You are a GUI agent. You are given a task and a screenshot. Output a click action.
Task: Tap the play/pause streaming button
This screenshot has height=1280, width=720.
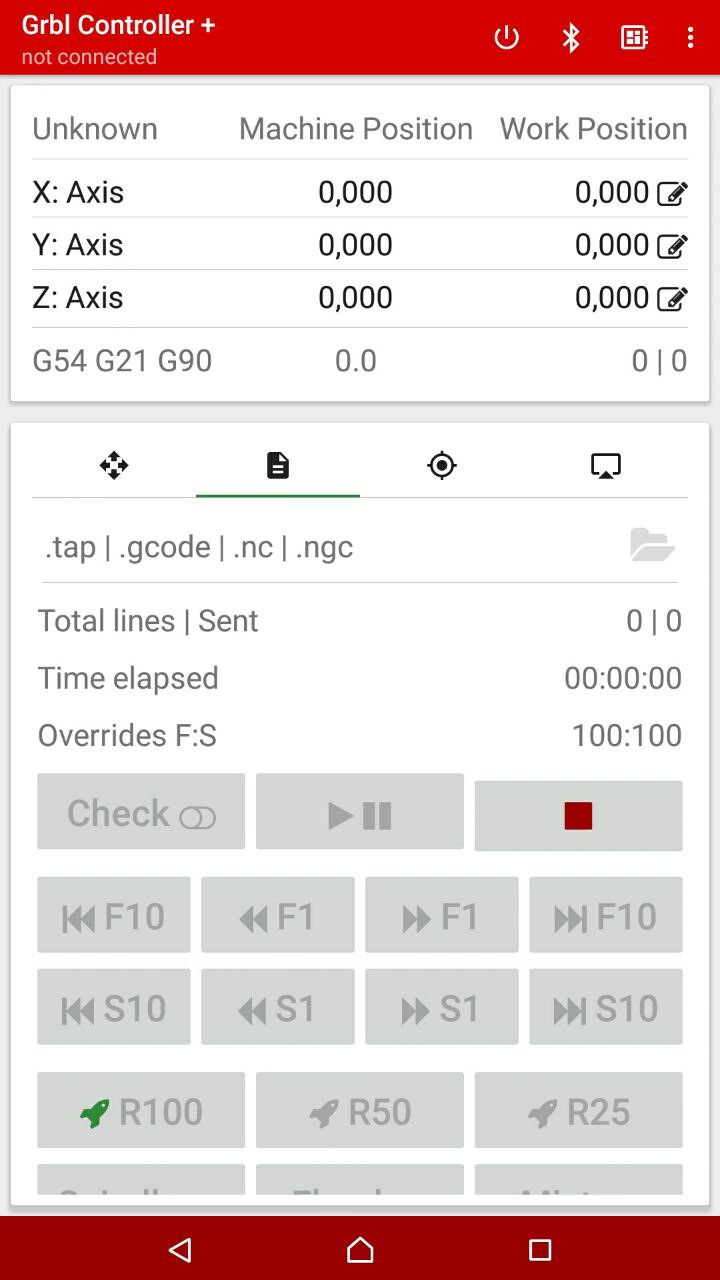[360, 812]
